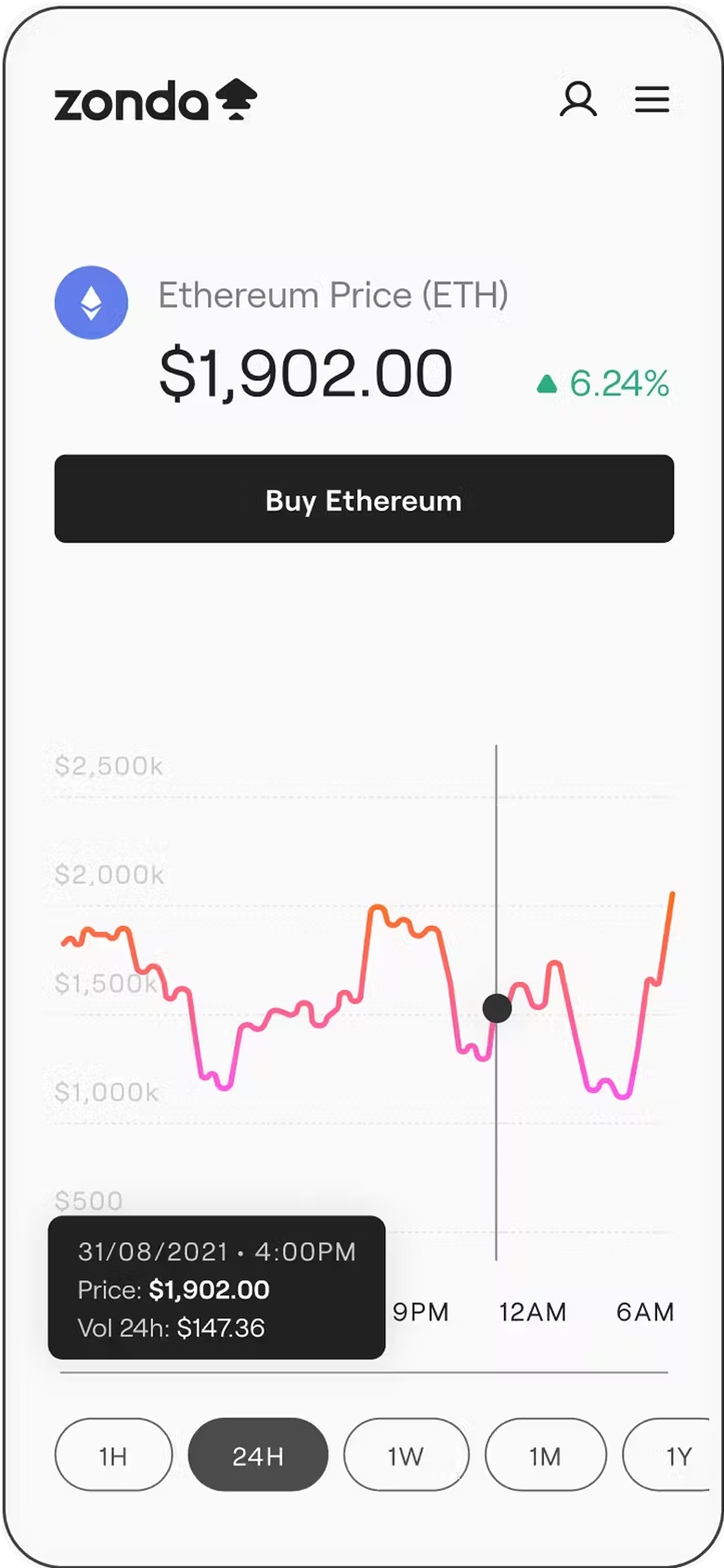Open the hamburger menu
This screenshot has height=1568, width=724.
[652, 98]
